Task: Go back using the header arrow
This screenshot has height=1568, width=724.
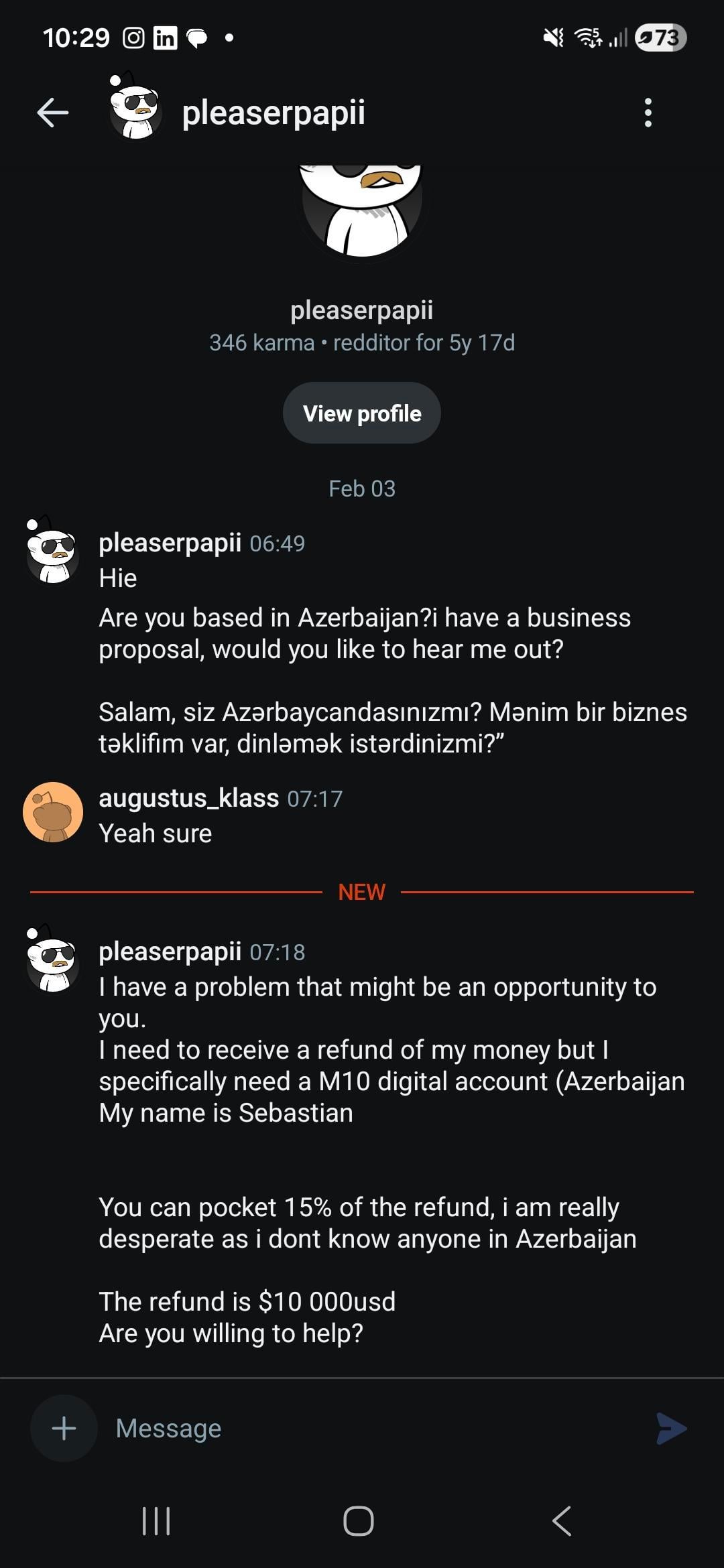Action: (53, 113)
